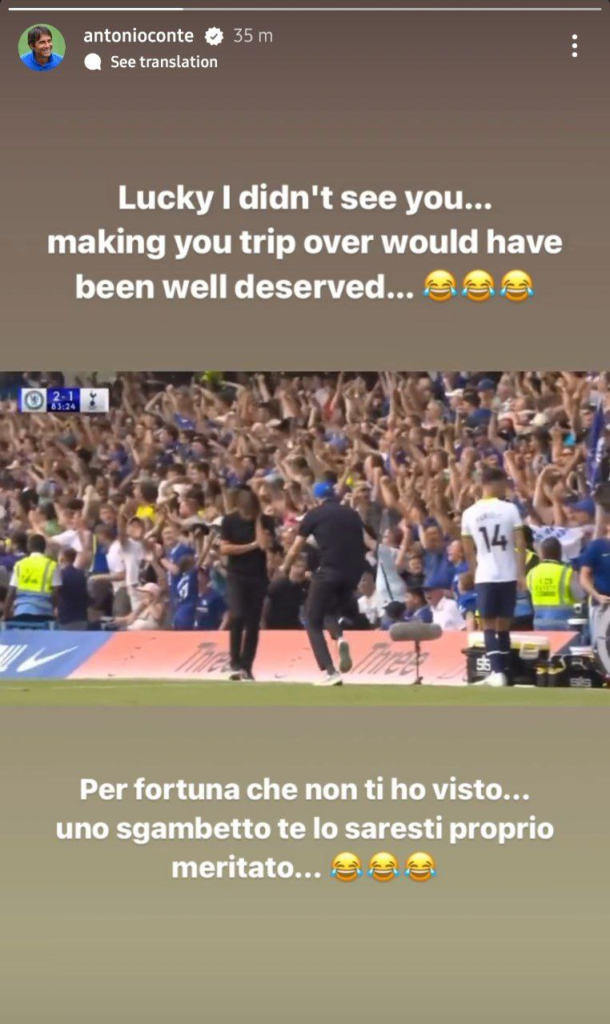Image resolution: width=610 pixels, height=1024 pixels.
Task: Open the story overflow menu
Action: tap(574, 46)
